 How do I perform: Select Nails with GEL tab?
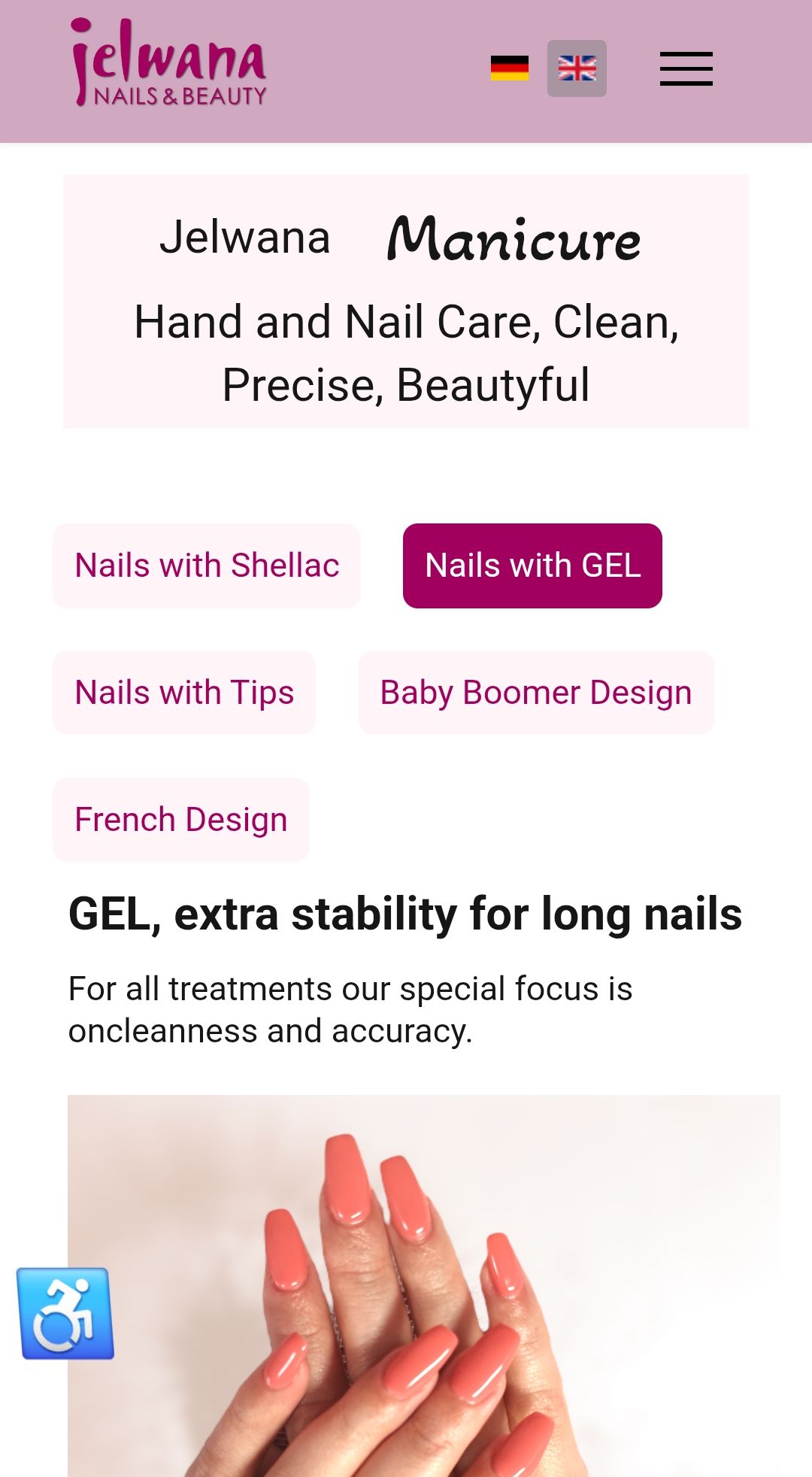(x=532, y=566)
